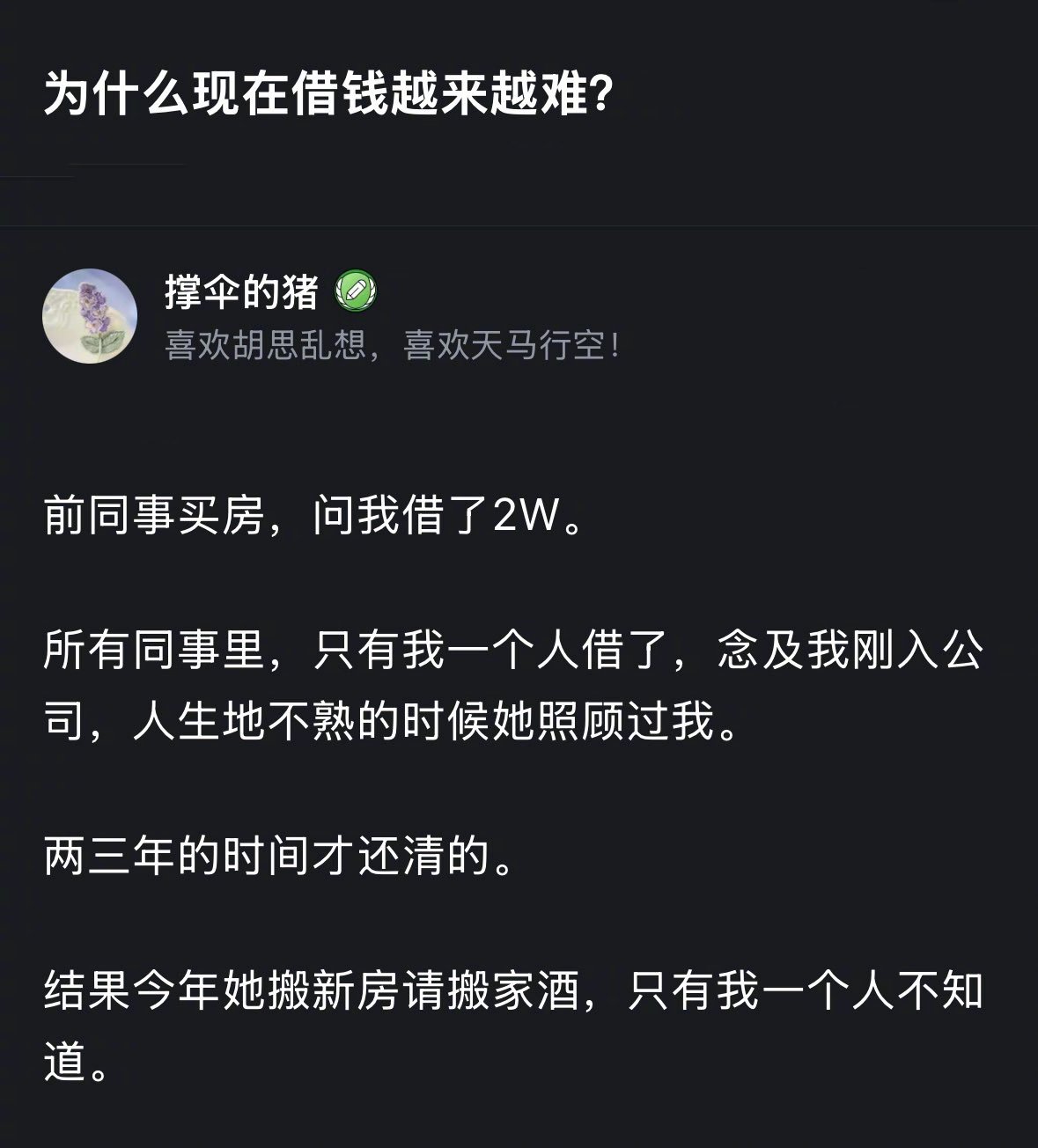Click the exclamation mark in the bio line

click(615, 346)
